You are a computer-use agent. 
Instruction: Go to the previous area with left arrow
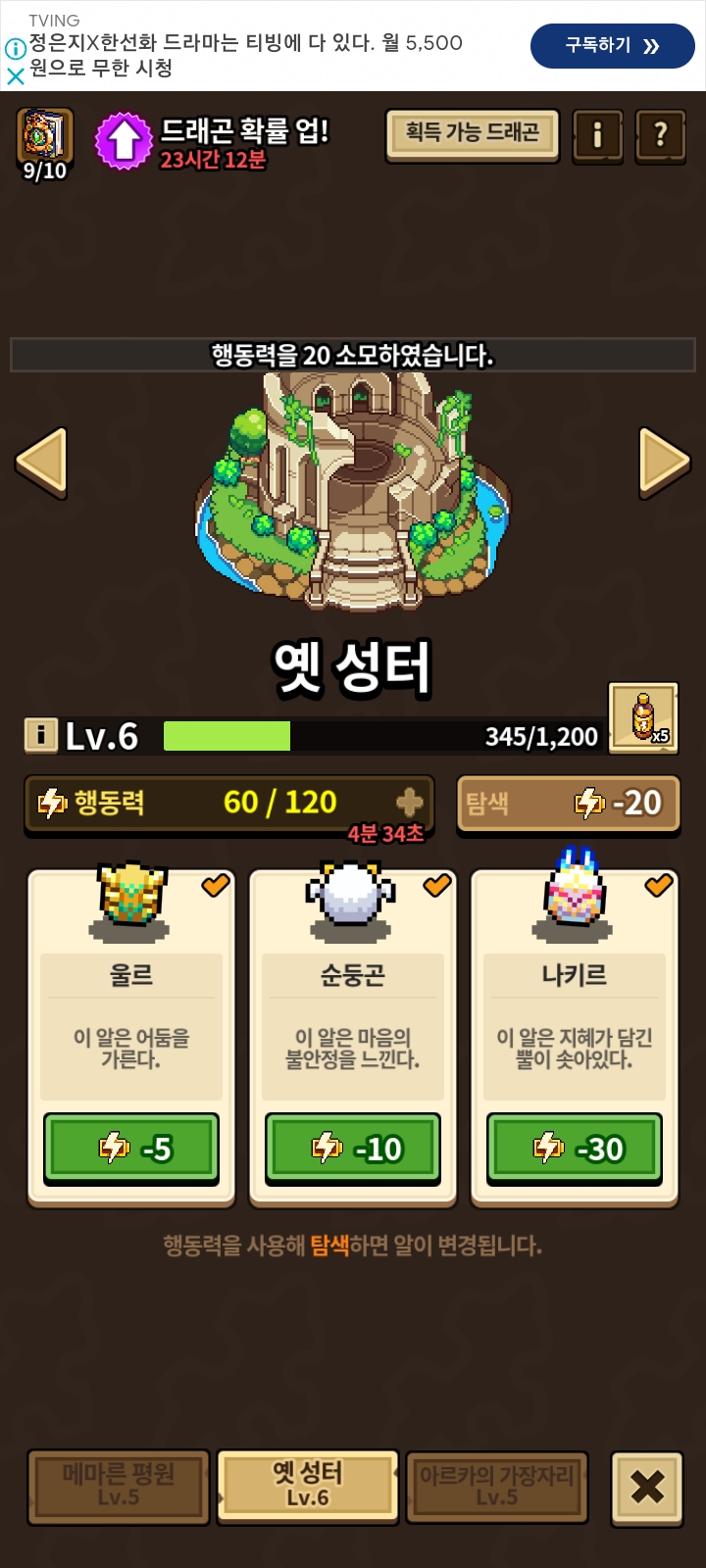[x=42, y=462]
